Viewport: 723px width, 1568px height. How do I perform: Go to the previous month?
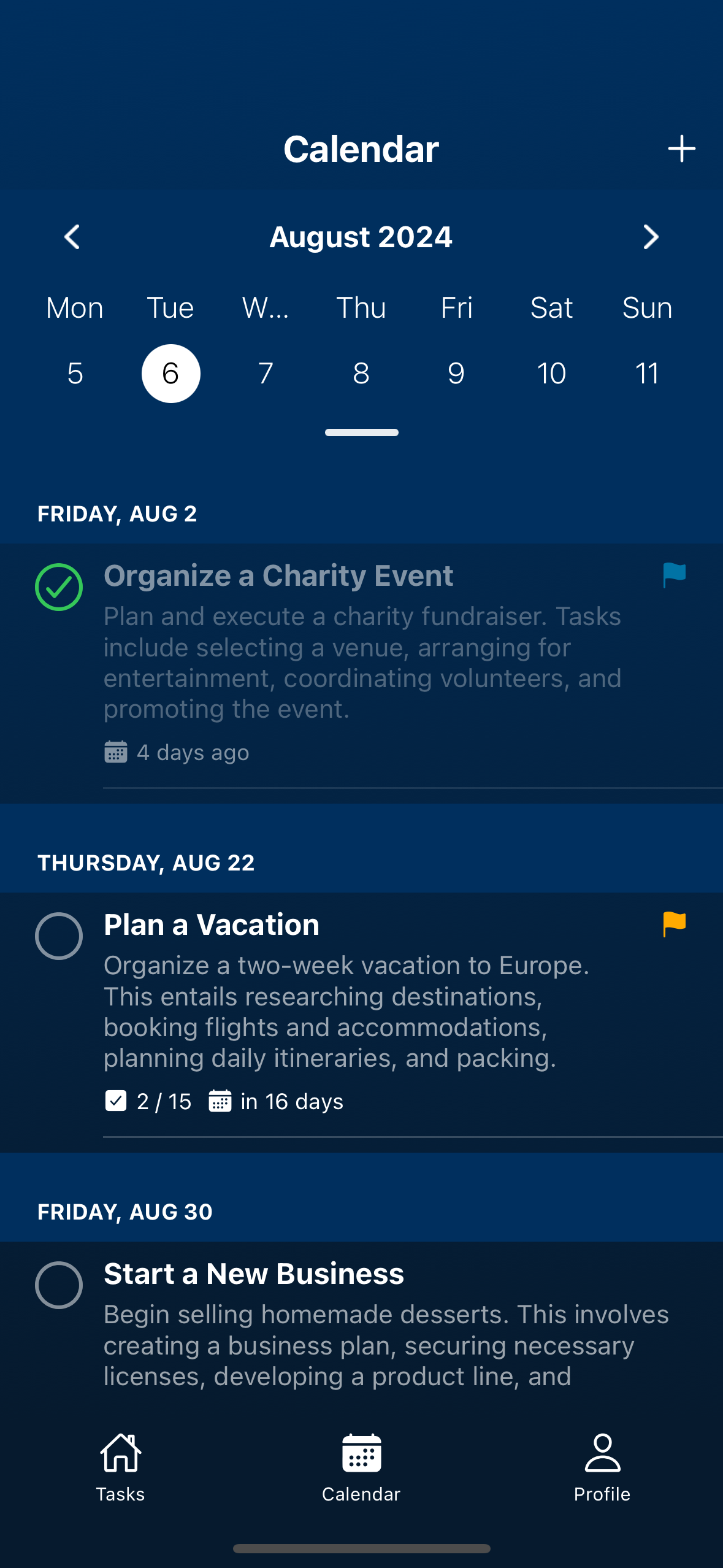click(x=72, y=237)
